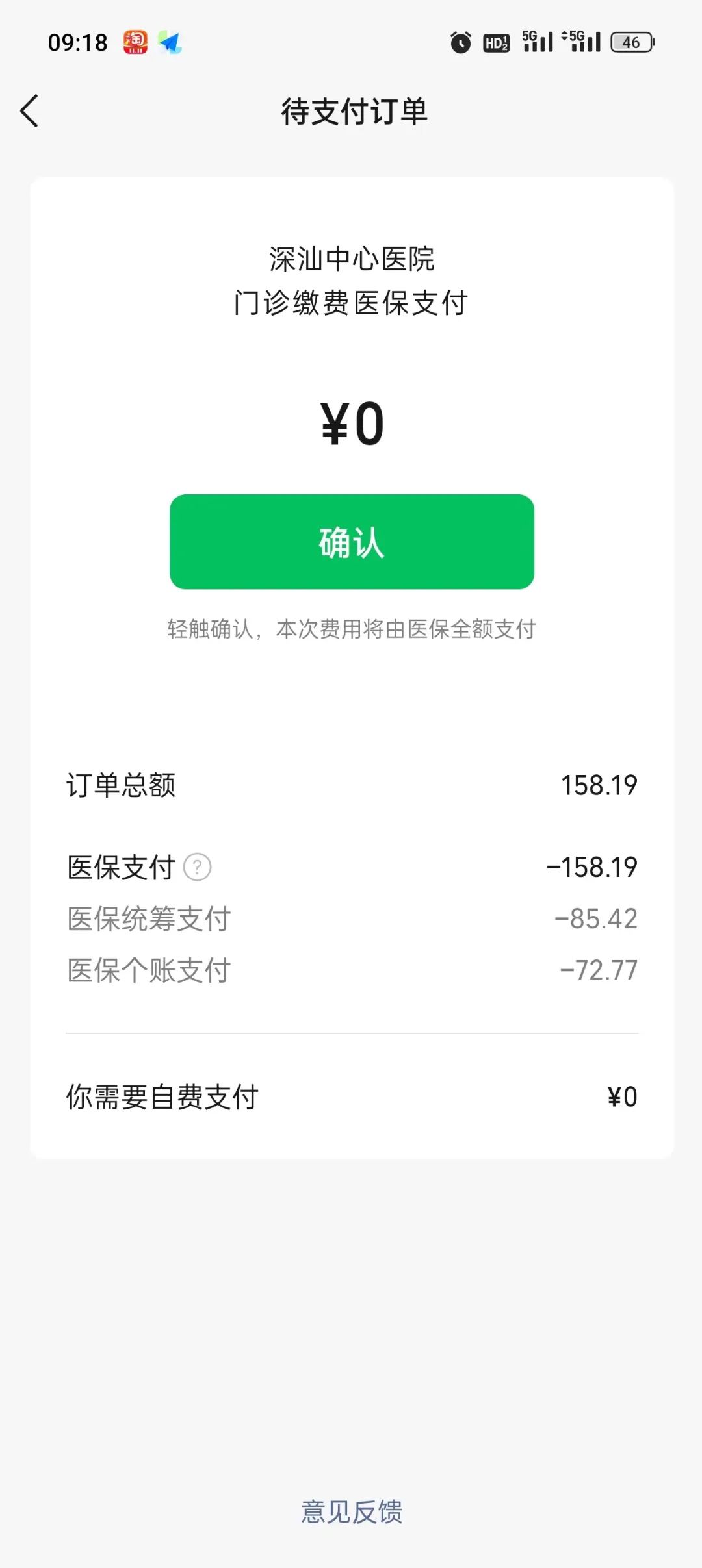Tap the Taobao icon in status bar
702x1568 pixels.
(134, 42)
